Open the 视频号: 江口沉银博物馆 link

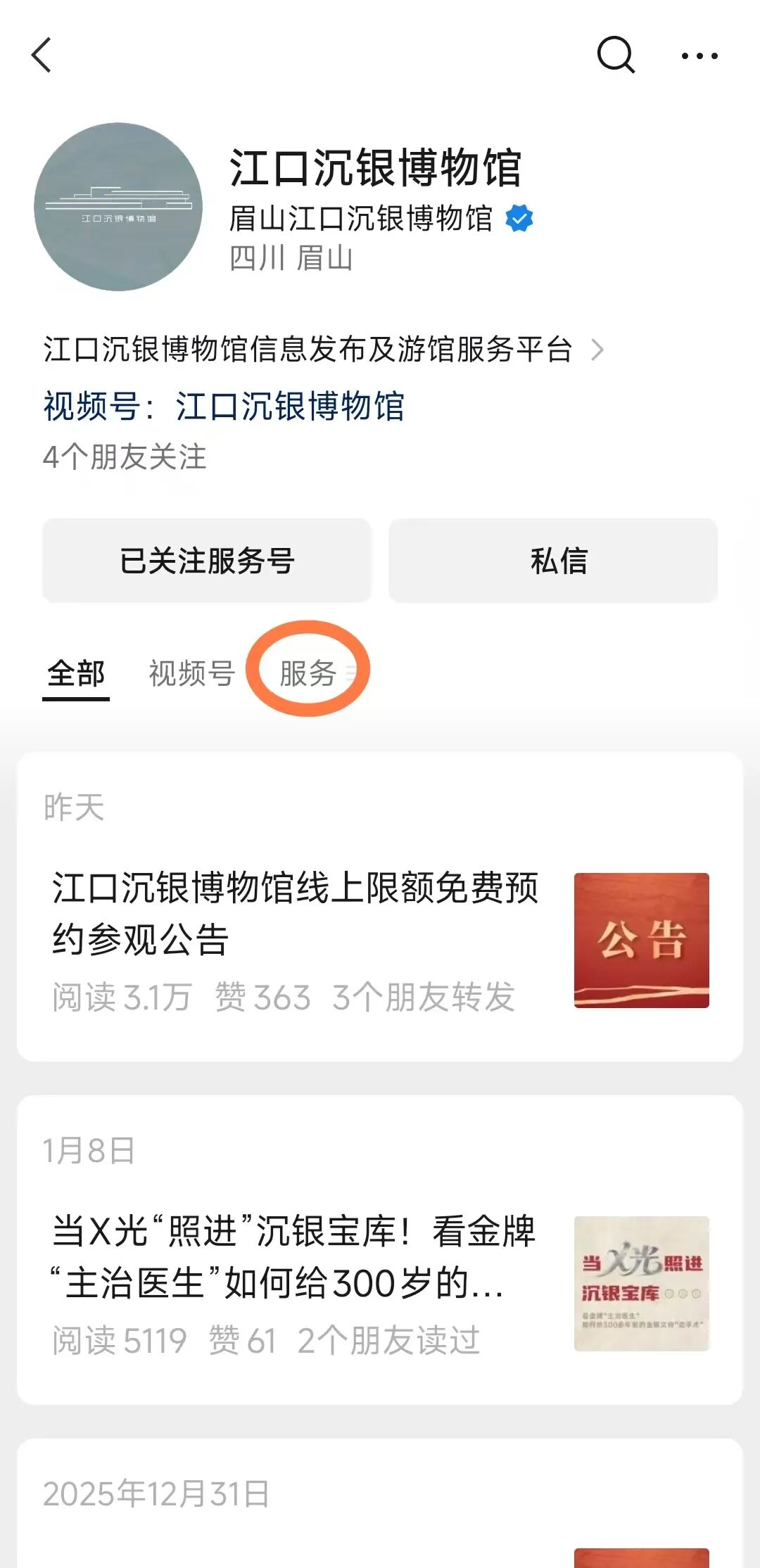tap(224, 406)
